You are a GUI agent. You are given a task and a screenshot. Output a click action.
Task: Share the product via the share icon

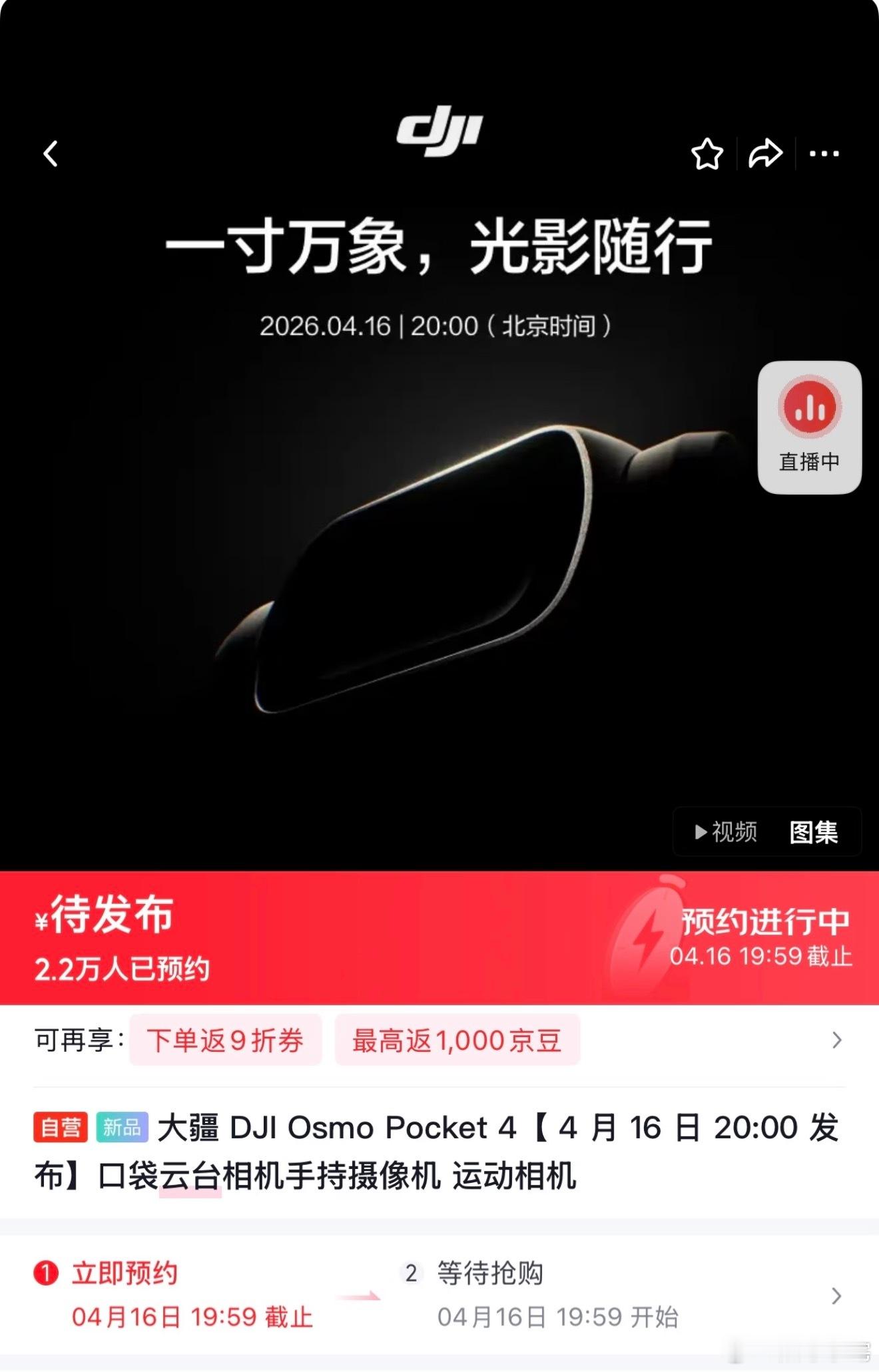(x=764, y=154)
